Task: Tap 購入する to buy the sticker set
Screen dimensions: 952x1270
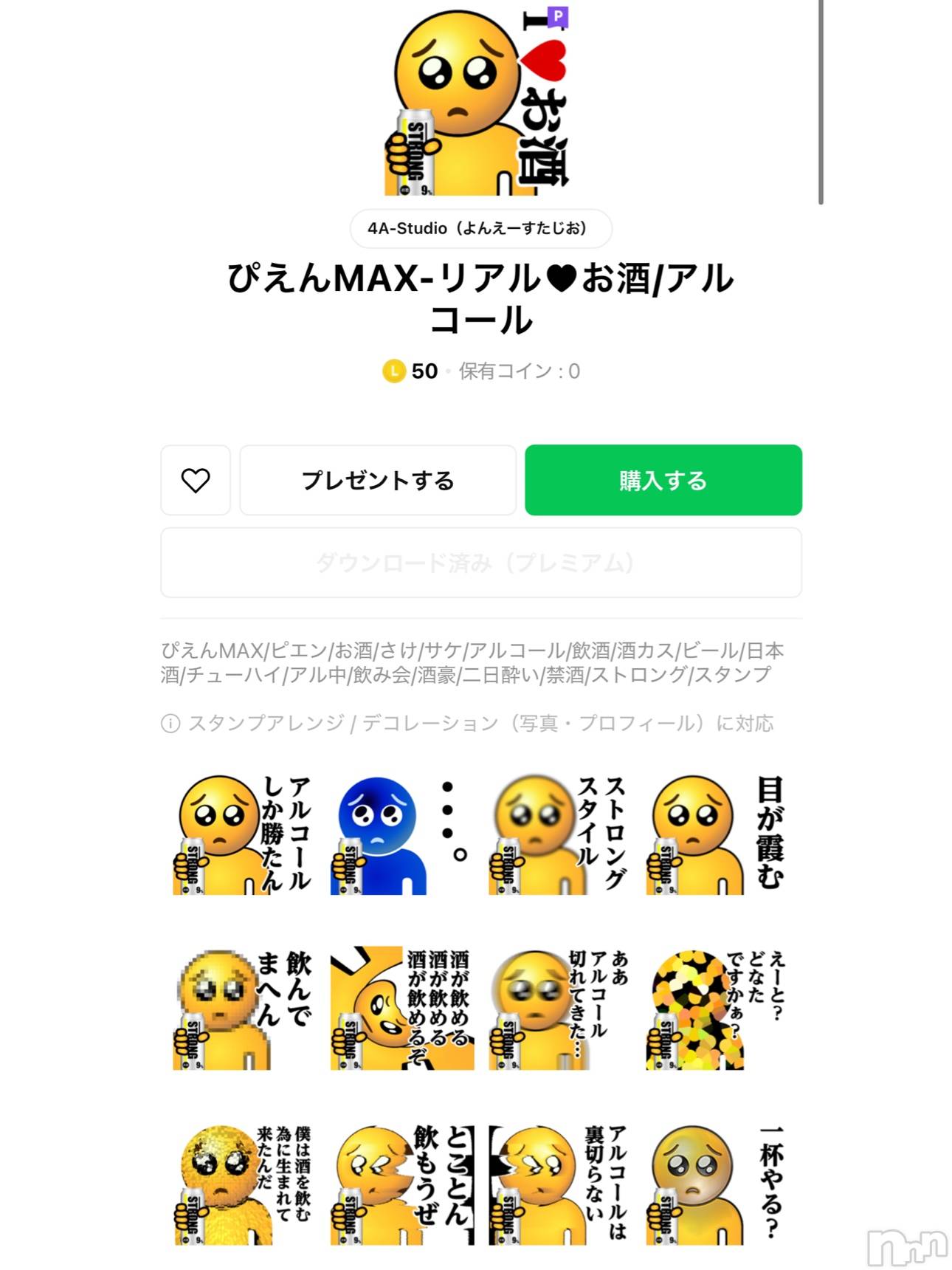Action: (663, 480)
